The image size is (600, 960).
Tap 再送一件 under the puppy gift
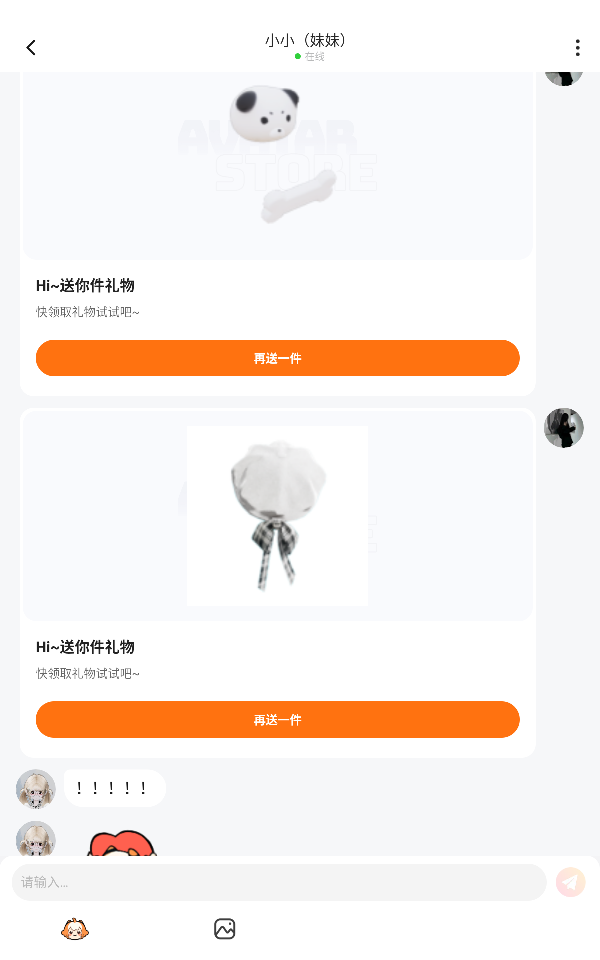[x=277, y=358]
